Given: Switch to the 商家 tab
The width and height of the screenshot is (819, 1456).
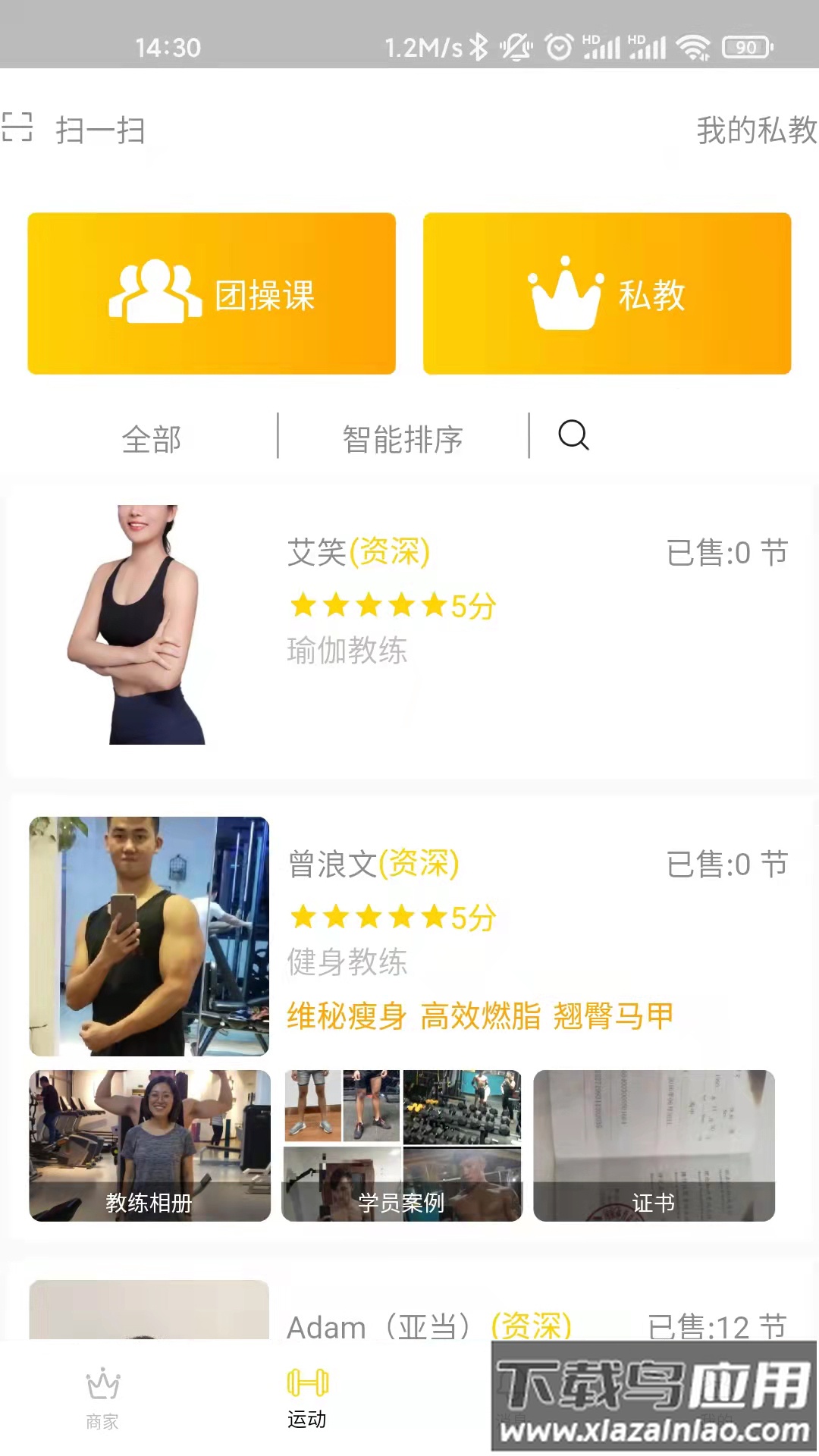Looking at the screenshot, I should point(102,1399).
